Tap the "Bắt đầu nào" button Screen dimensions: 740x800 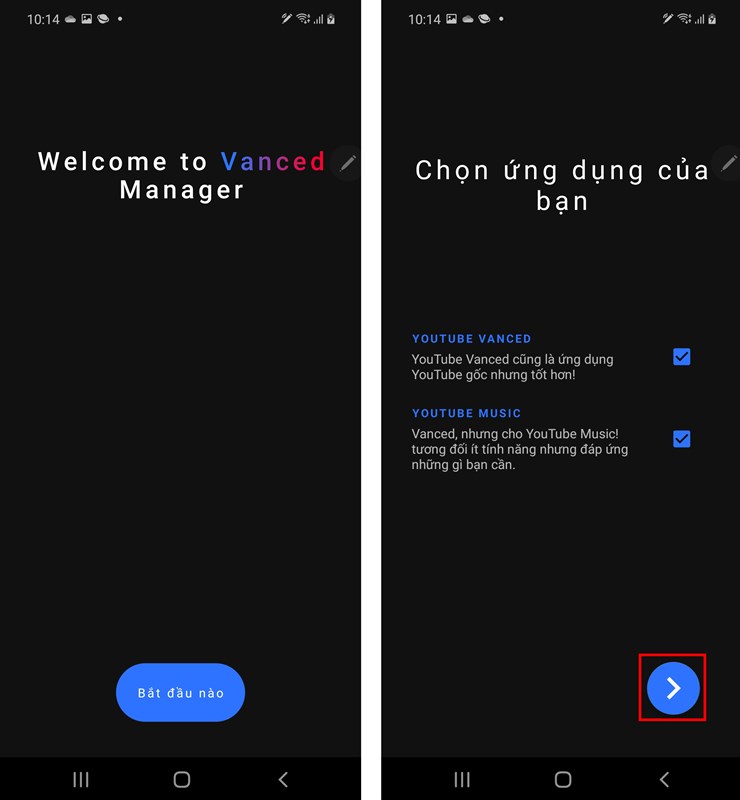click(x=180, y=692)
